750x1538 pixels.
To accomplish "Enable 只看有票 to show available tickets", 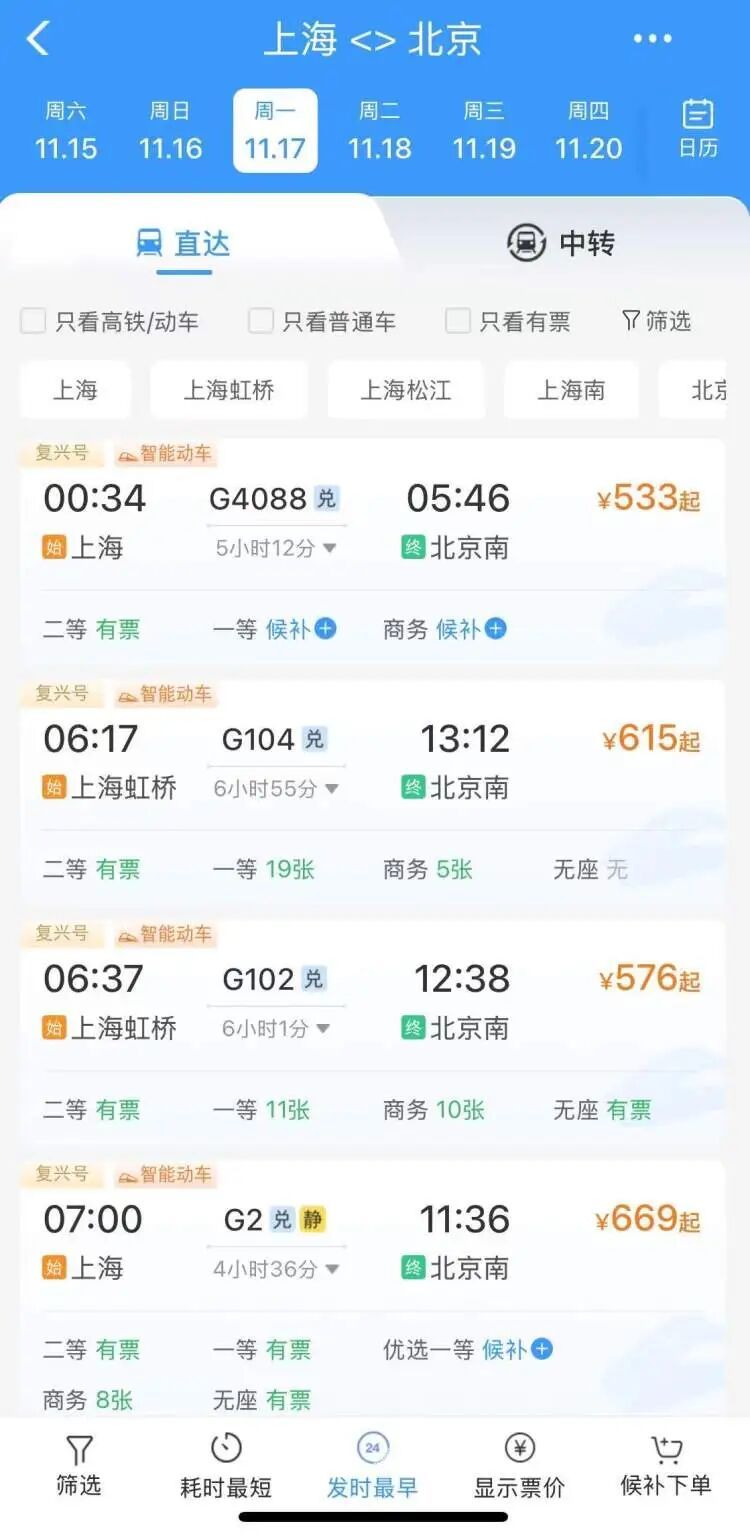I will [x=458, y=321].
